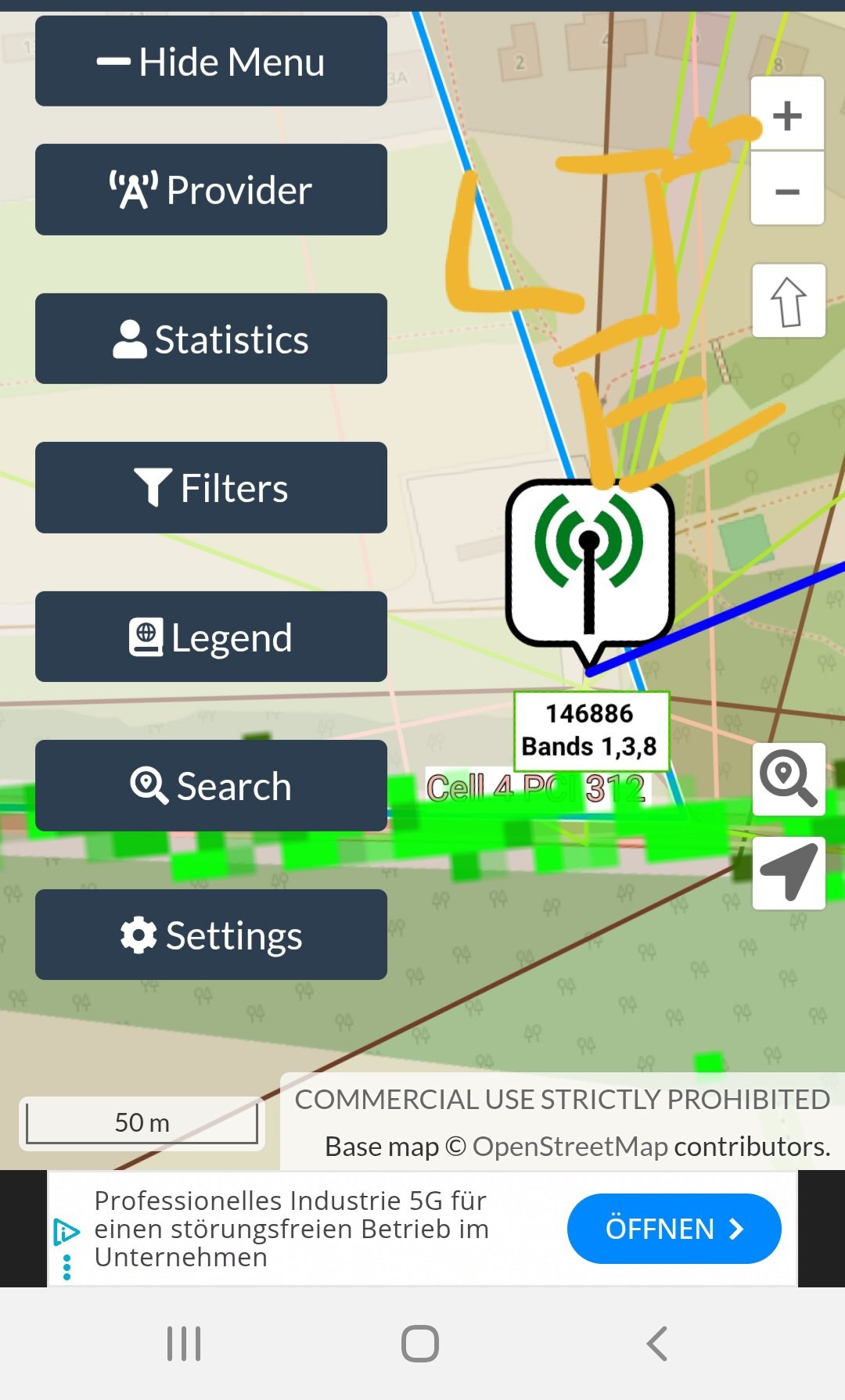The height and width of the screenshot is (1400, 845).
Task: Open the Filters options
Action: coord(211,487)
